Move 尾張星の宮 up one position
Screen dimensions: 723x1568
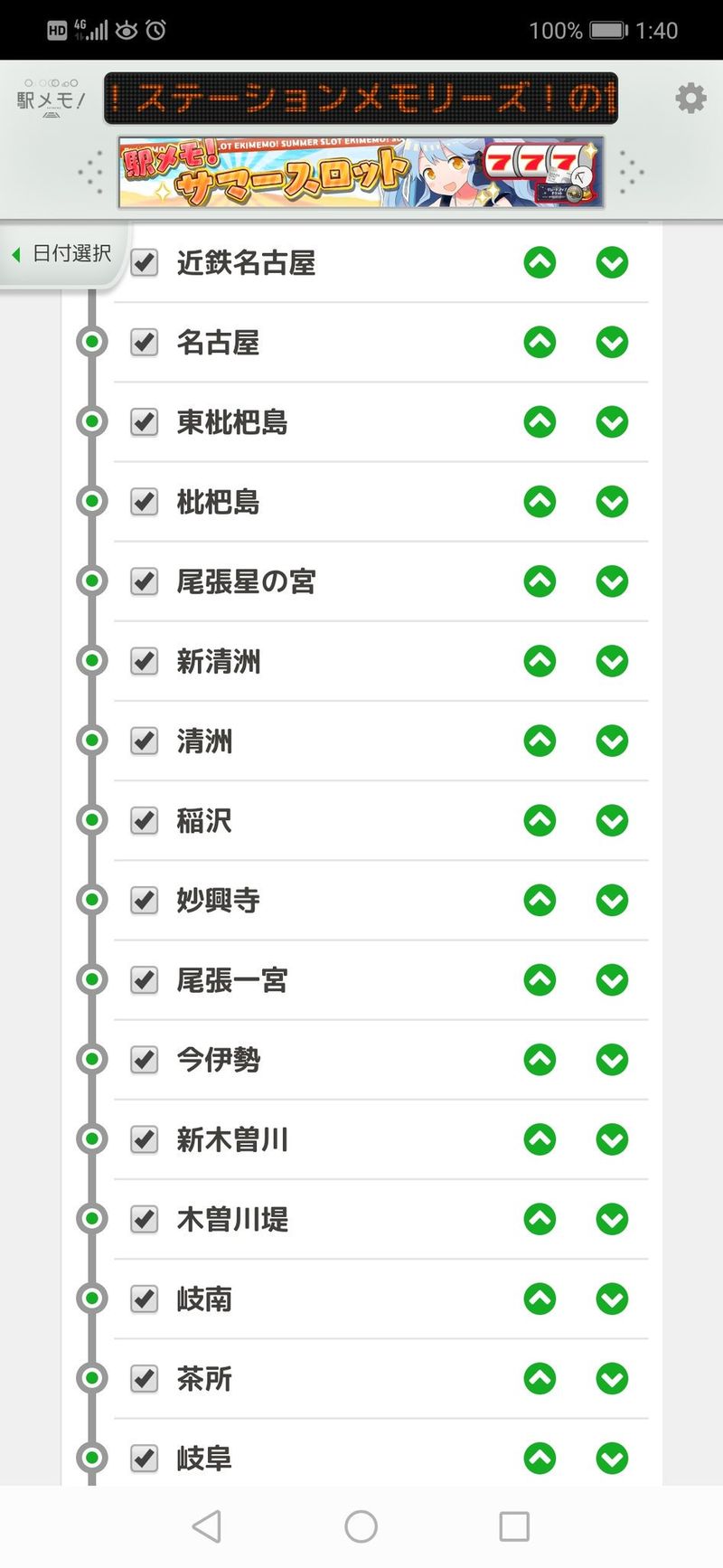(540, 581)
